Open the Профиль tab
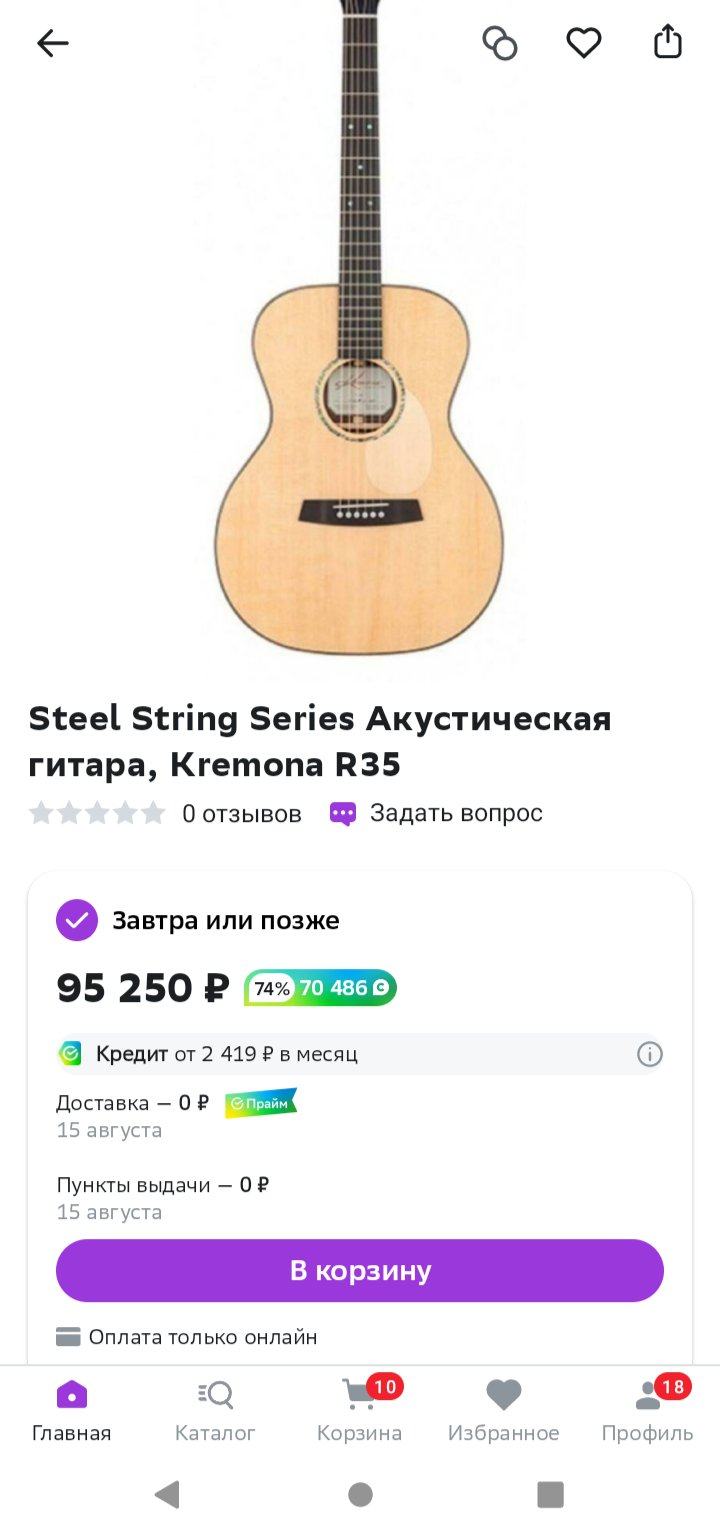This screenshot has width=720, height=1536. (x=647, y=1410)
